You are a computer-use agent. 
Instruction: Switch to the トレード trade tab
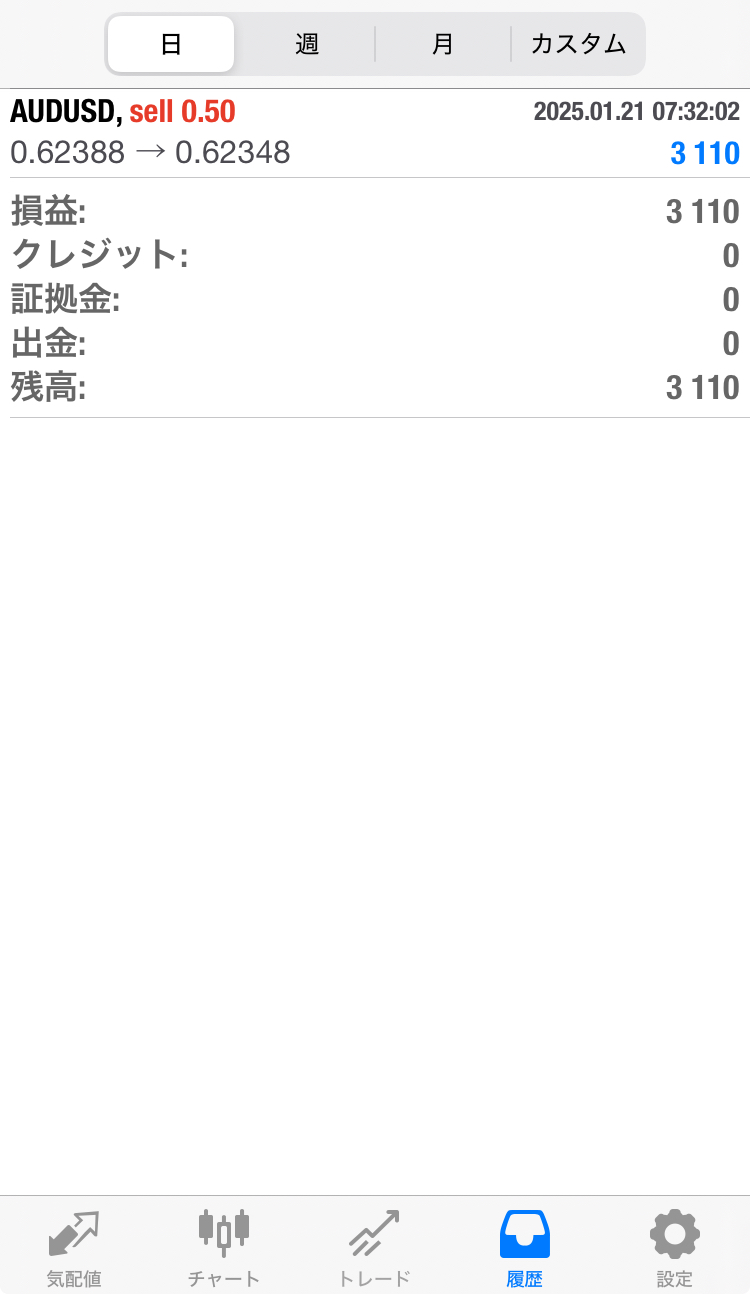tap(374, 1246)
